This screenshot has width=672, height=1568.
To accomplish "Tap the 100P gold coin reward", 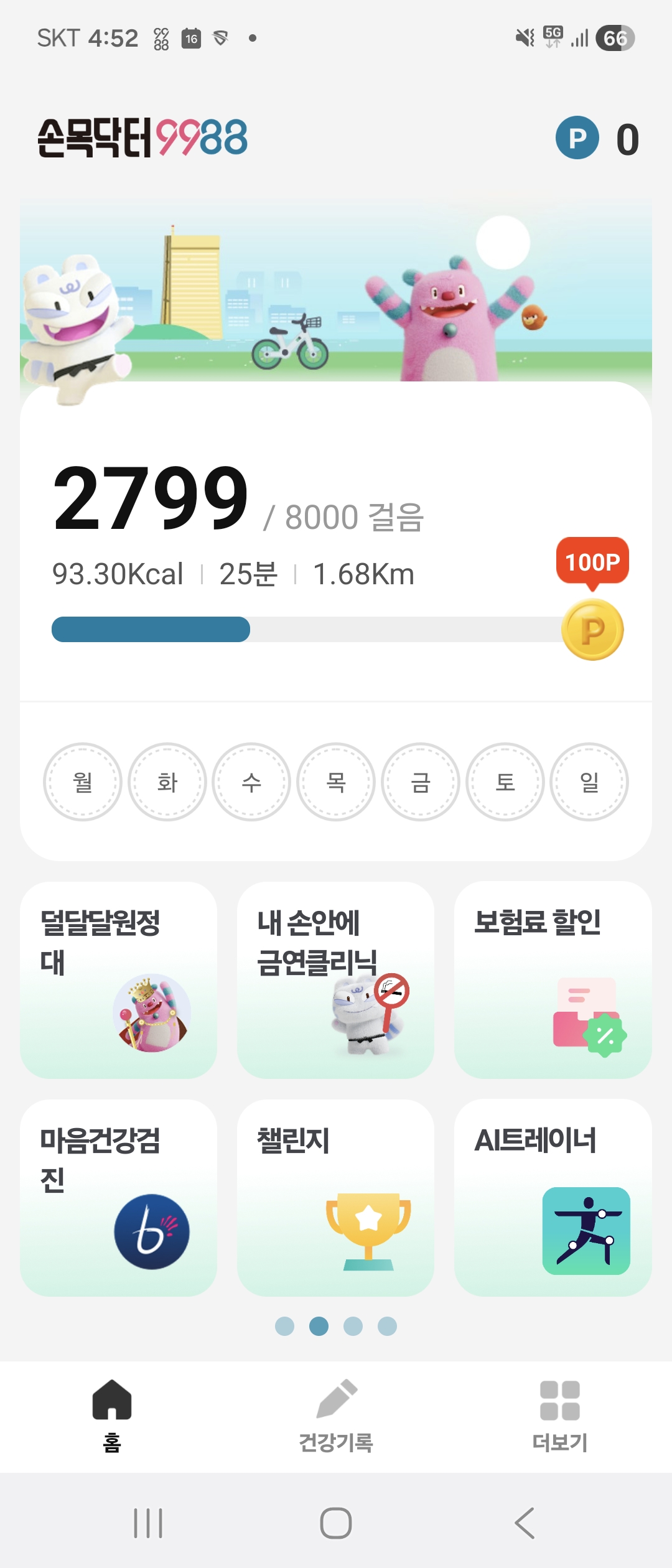I will [592, 629].
